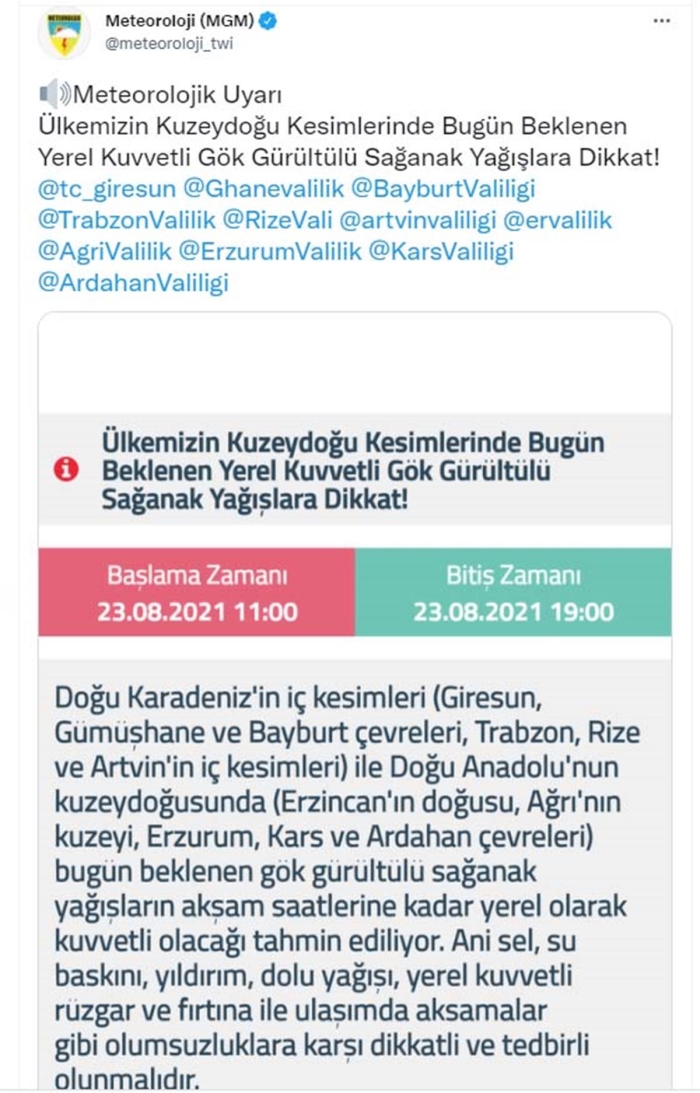Expand the attached weather warning image
Screen dimensions: 700x1093
(355, 700)
